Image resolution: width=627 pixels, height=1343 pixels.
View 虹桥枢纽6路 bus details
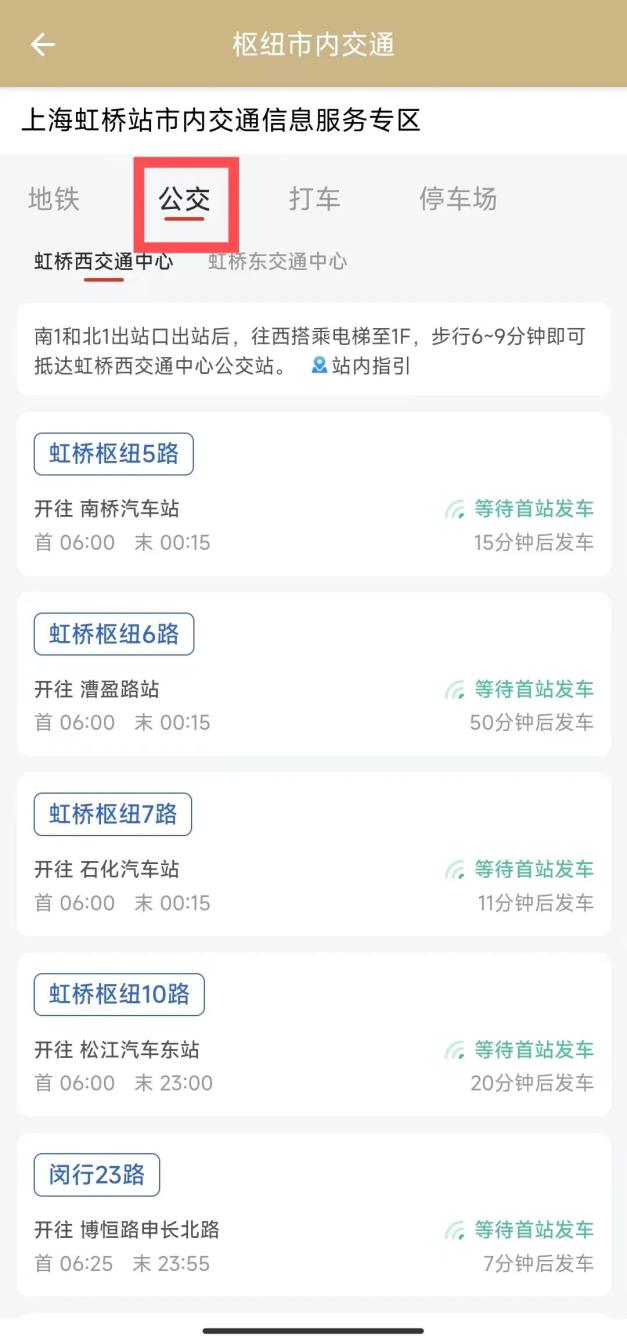313,674
